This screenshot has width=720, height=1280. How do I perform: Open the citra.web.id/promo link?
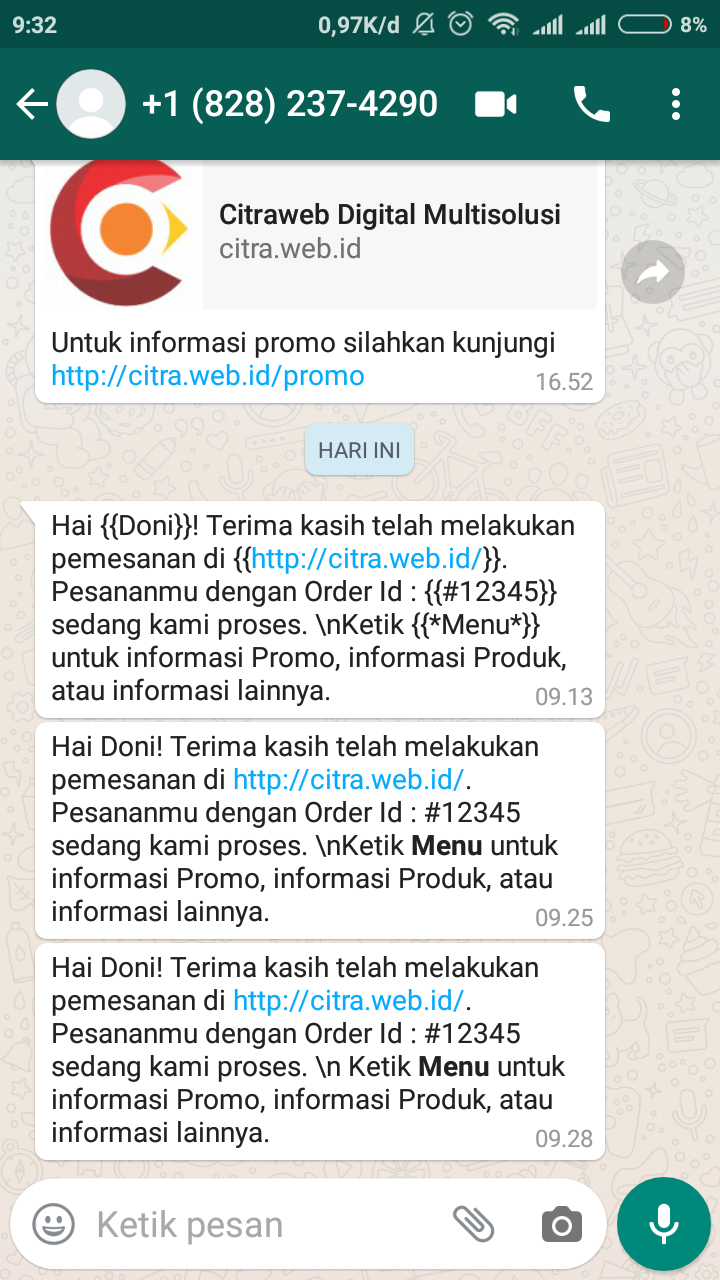[208, 376]
